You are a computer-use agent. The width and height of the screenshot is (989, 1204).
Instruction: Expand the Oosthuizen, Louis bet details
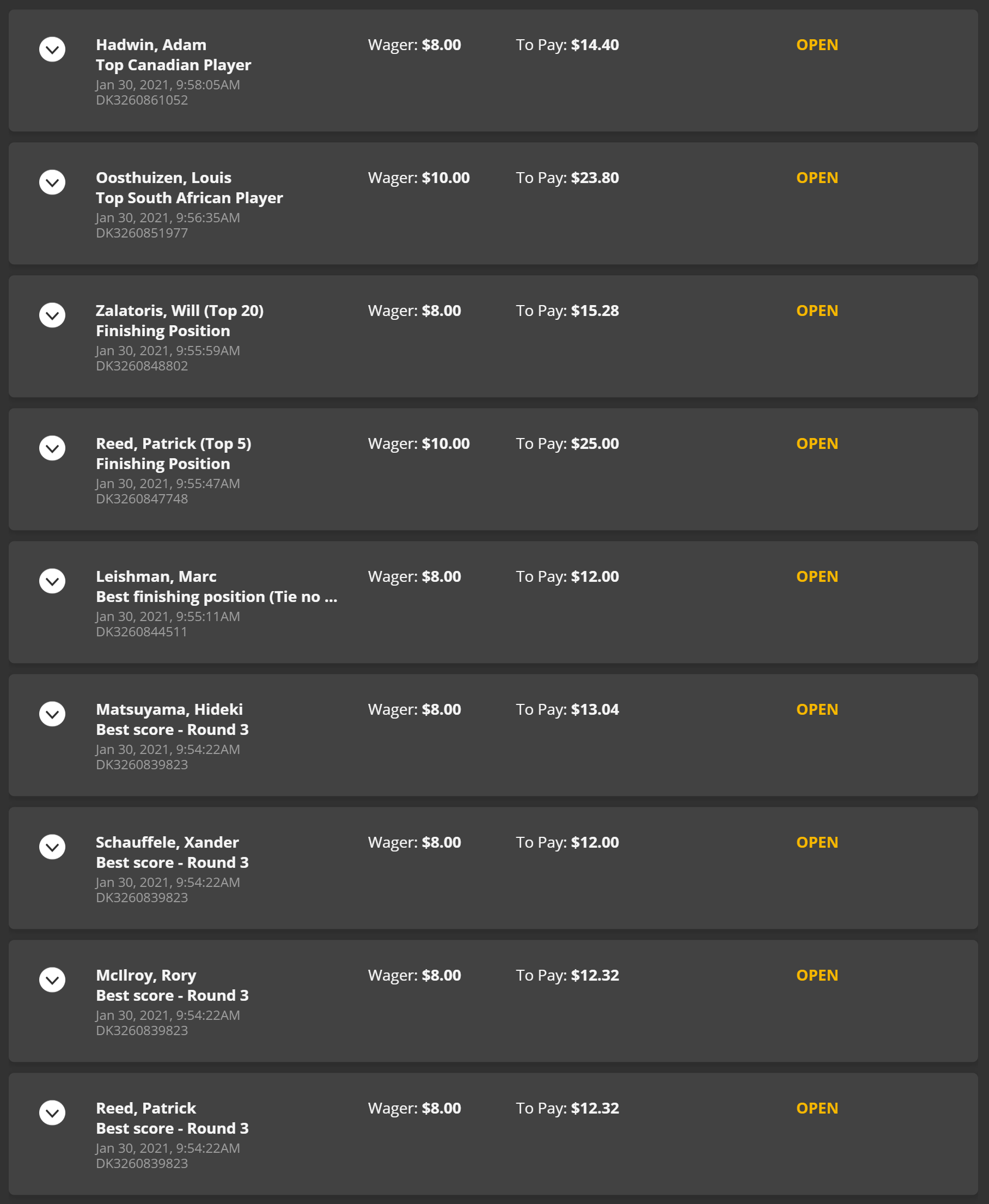coord(52,183)
